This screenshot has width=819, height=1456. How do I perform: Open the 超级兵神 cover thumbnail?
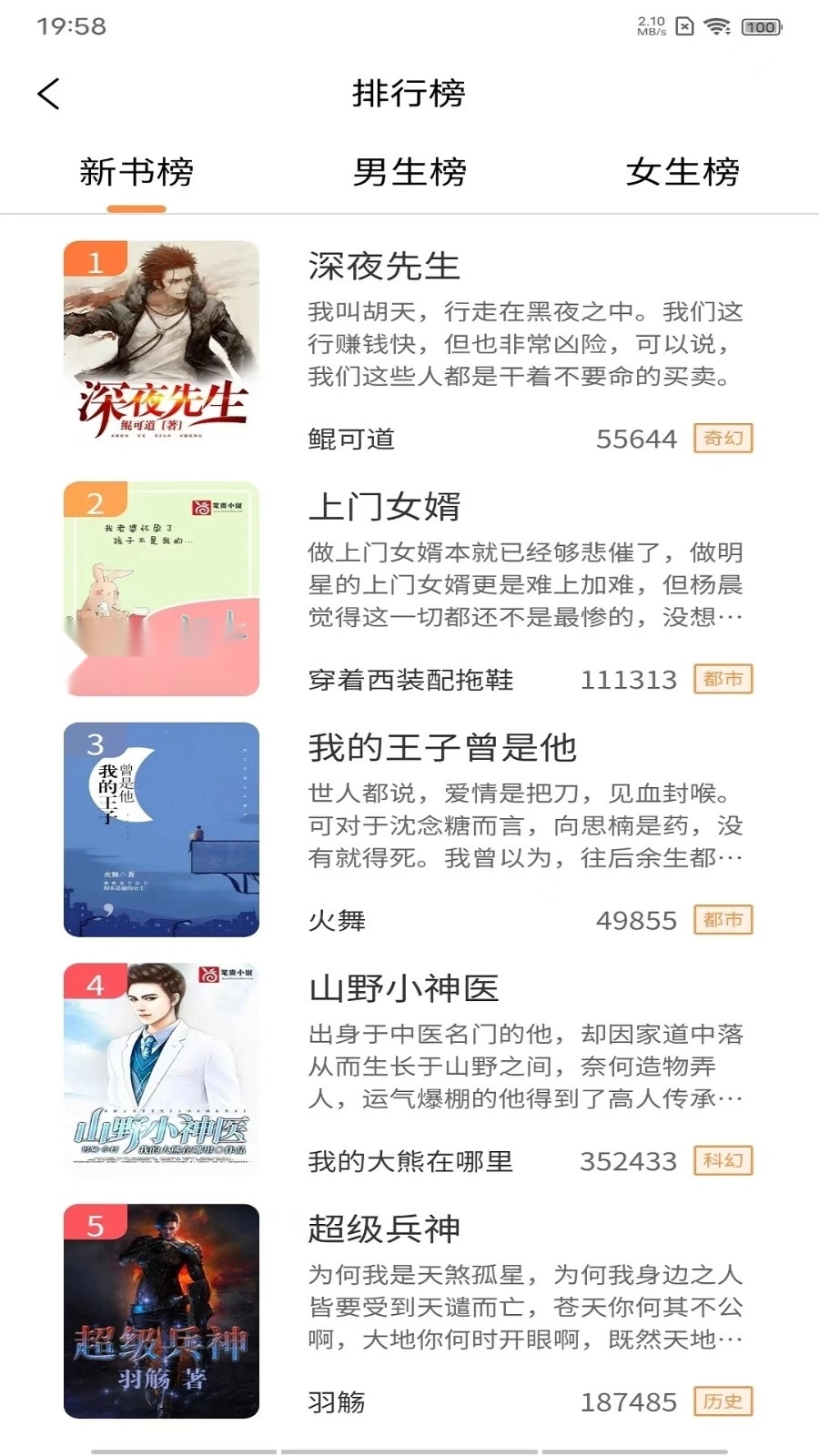[161, 1310]
